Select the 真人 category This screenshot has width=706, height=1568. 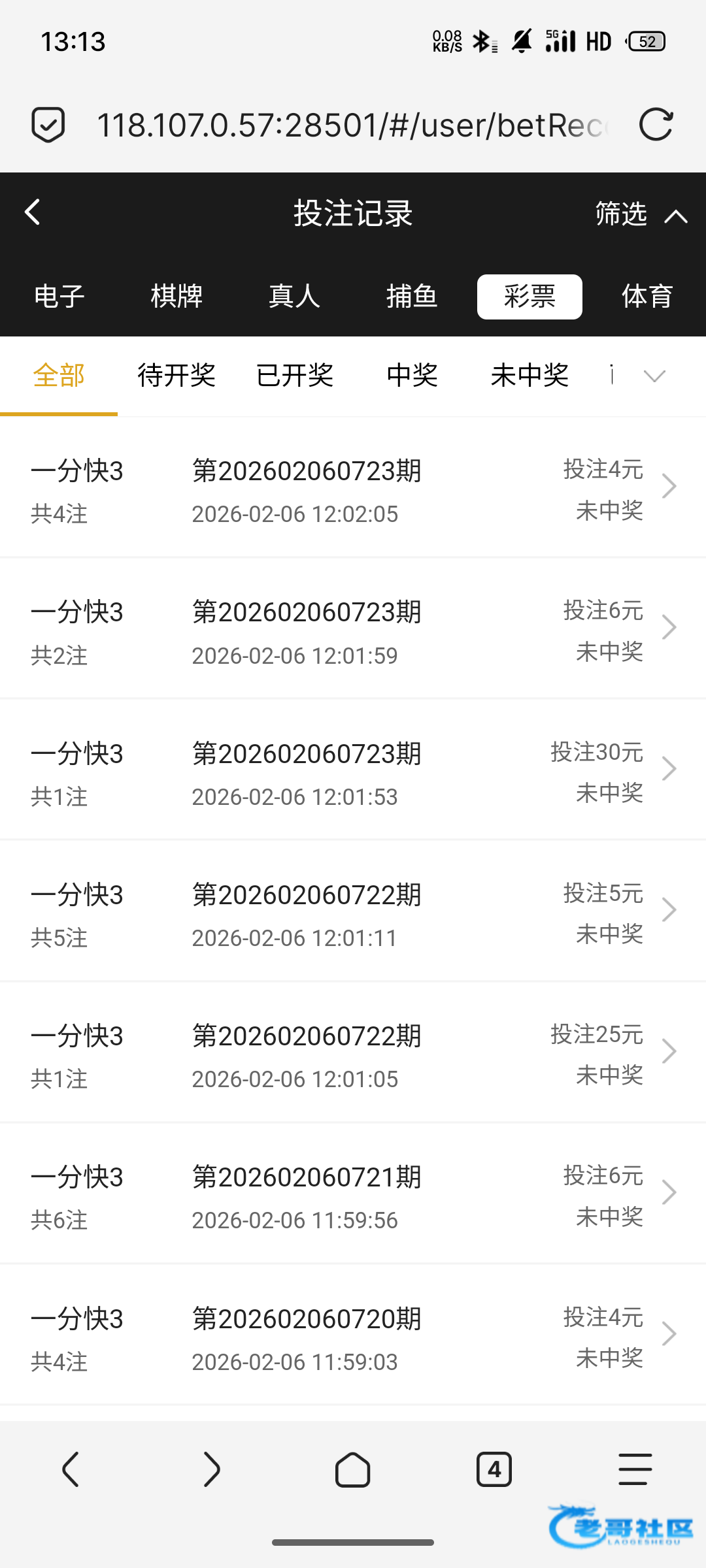click(x=294, y=297)
